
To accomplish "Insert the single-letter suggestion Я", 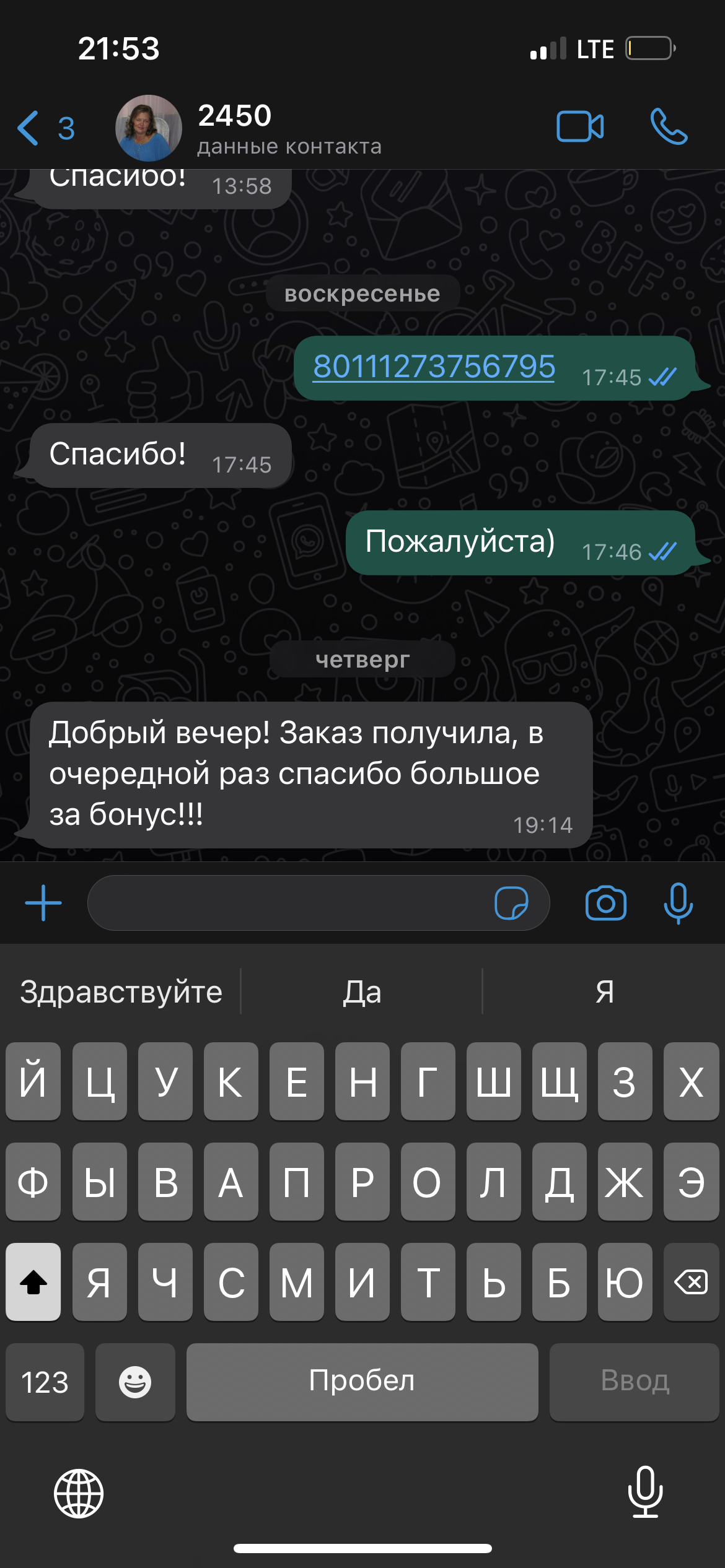I will point(604,992).
